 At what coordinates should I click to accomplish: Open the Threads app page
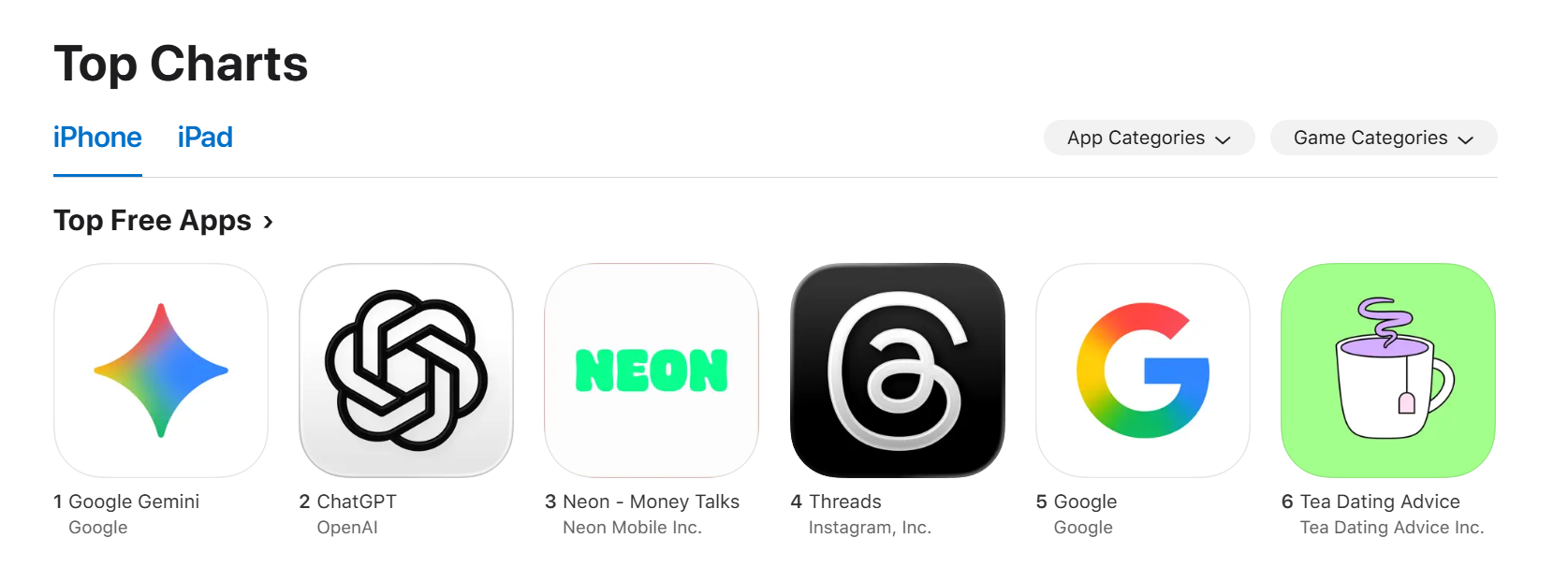[x=897, y=371]
